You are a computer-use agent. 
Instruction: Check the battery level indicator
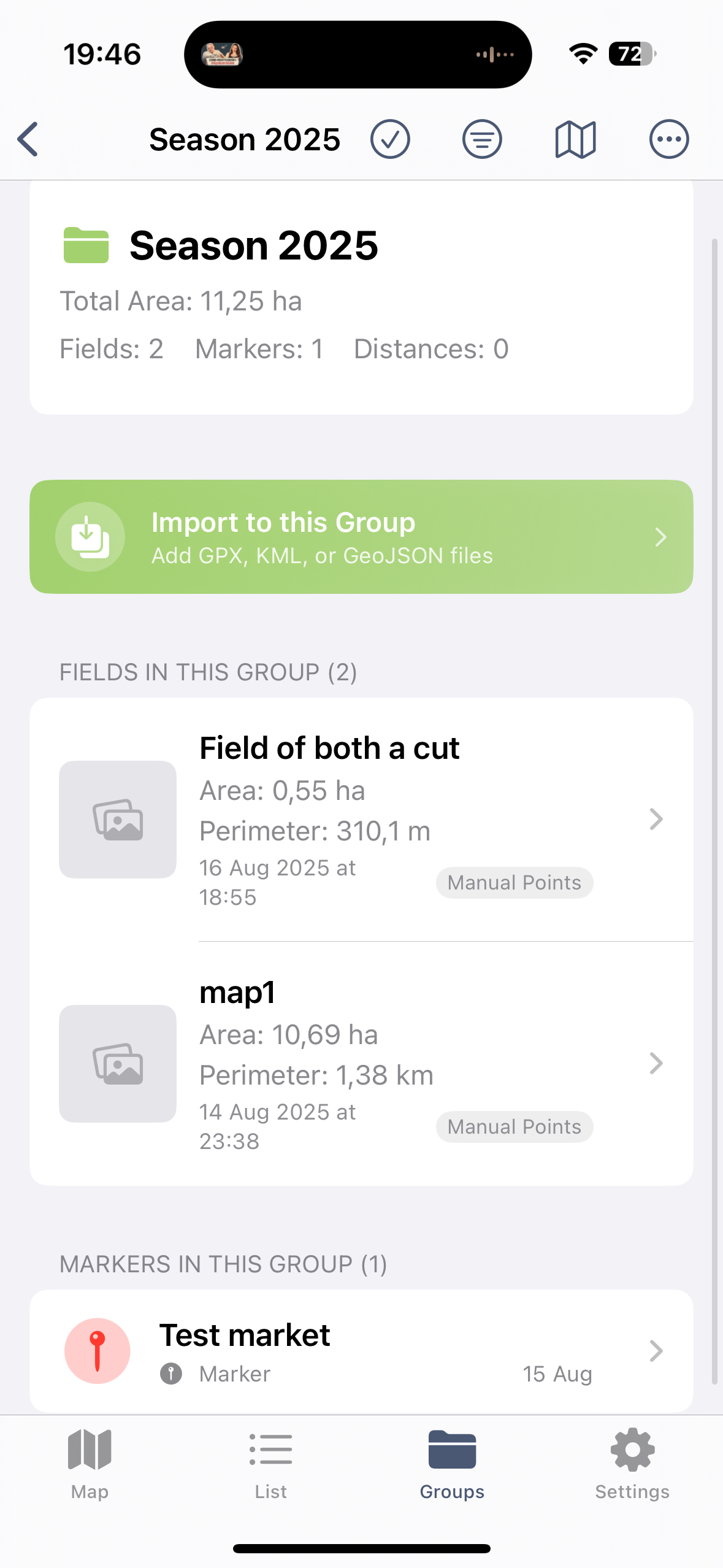point(632,53)
